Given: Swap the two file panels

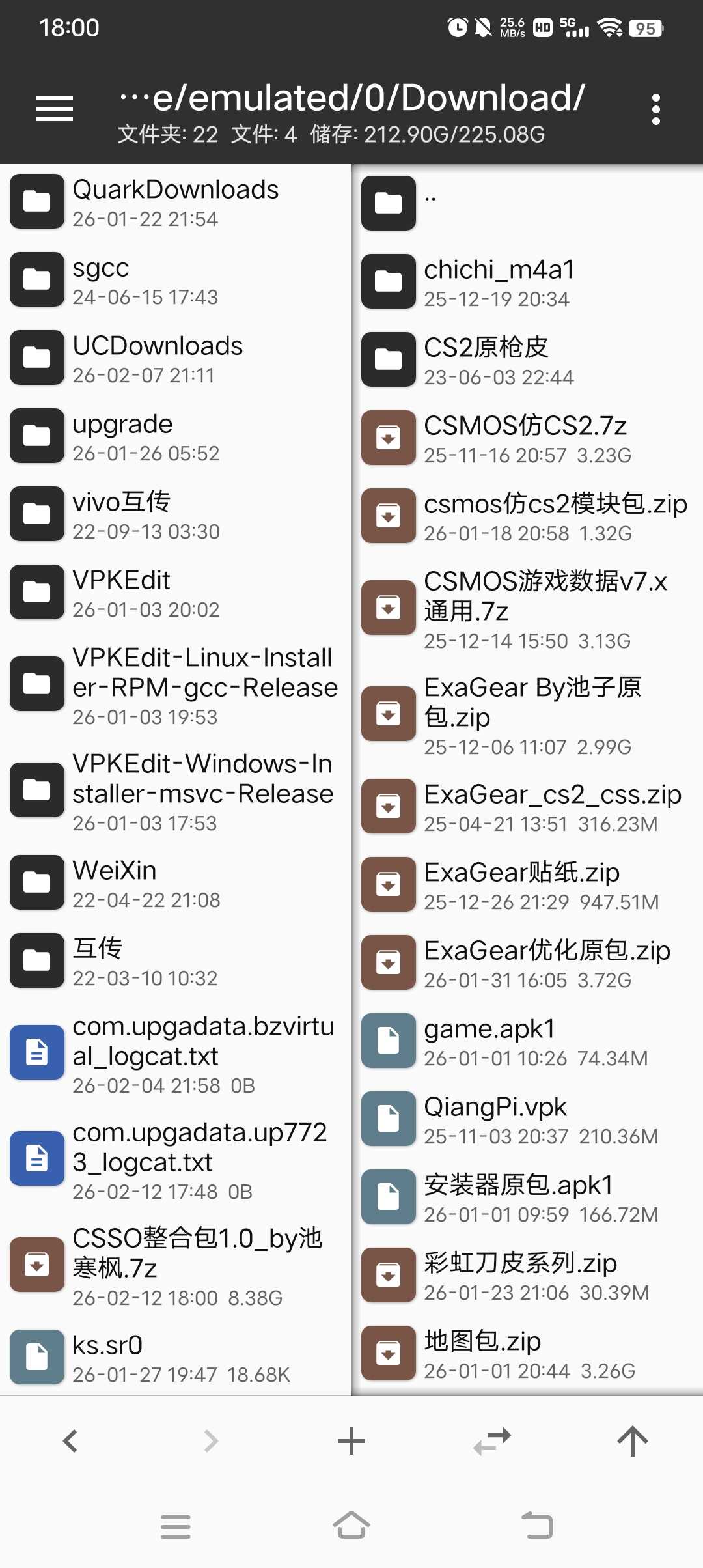Looking at the screenshot, I should (492, 1441).
